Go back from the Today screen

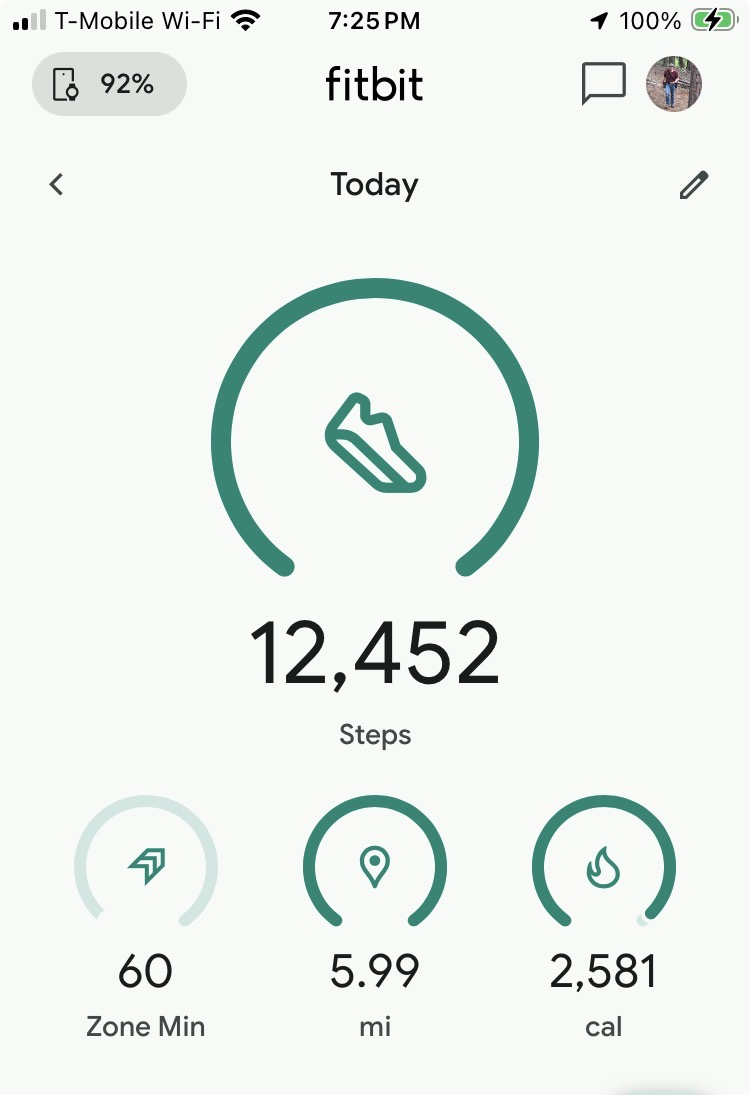57,184
